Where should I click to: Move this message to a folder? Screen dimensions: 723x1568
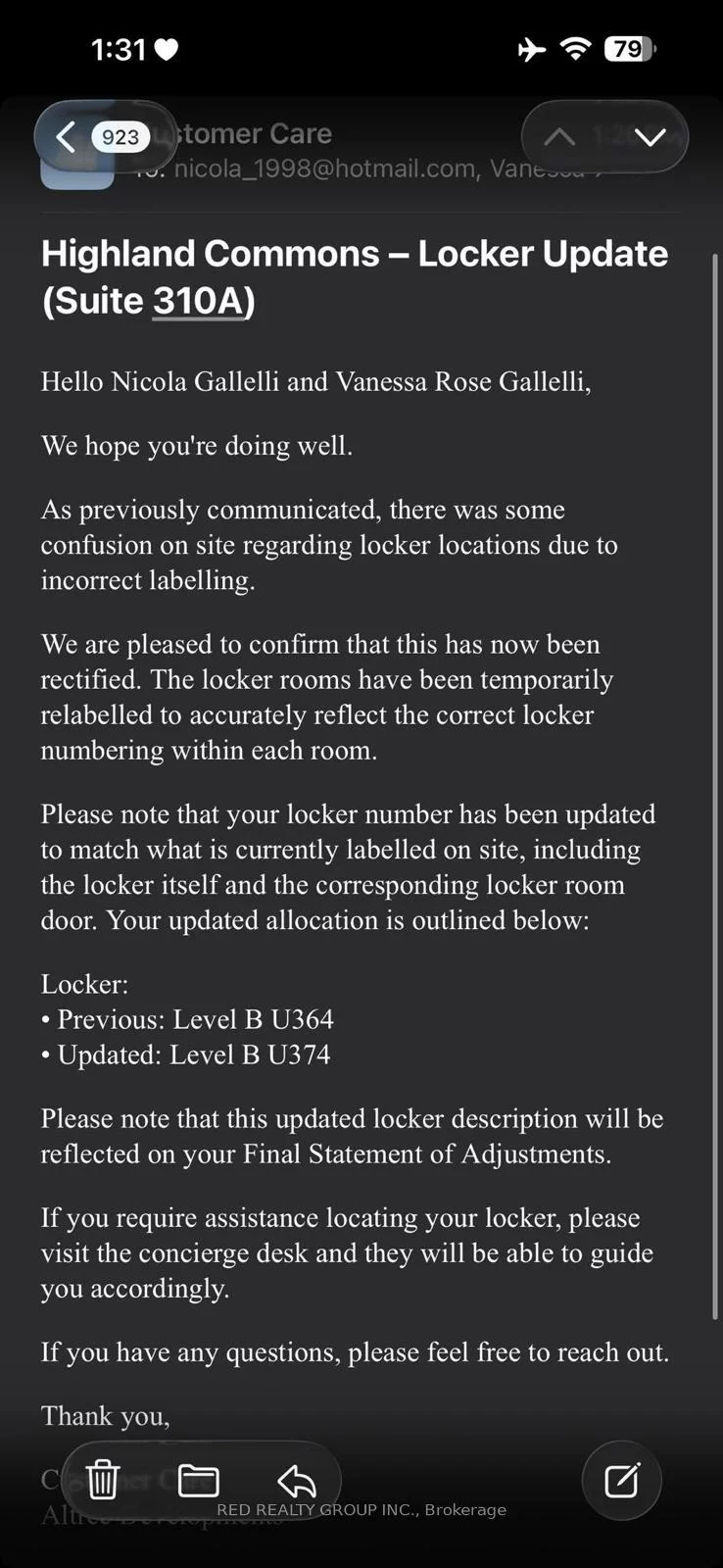click(x=198, y=1480)
